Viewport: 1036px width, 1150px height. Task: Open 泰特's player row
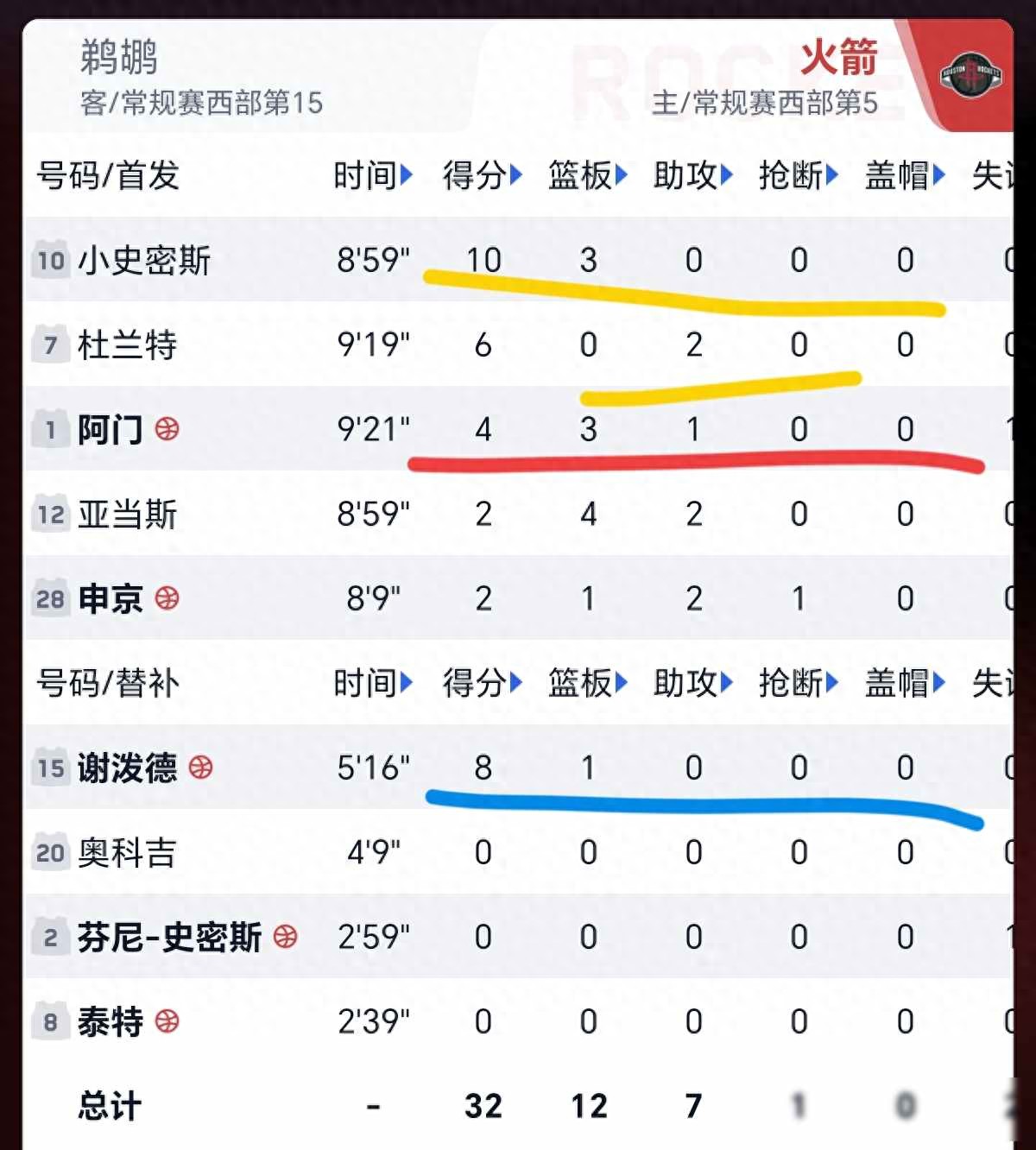point(110,1021)
